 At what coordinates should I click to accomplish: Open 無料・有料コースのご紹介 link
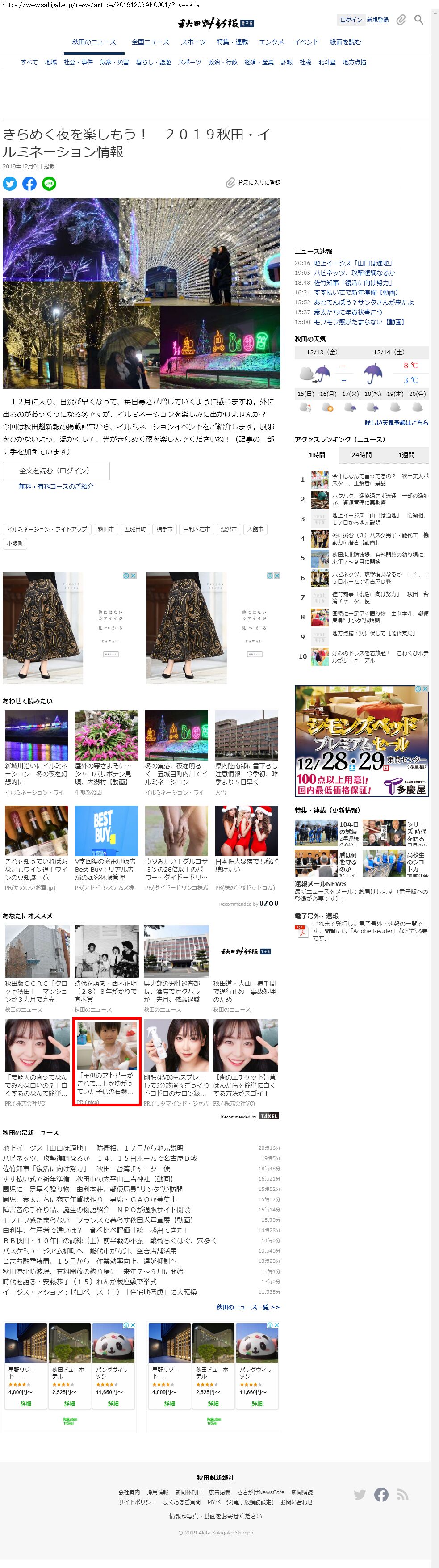pos(56,486)
